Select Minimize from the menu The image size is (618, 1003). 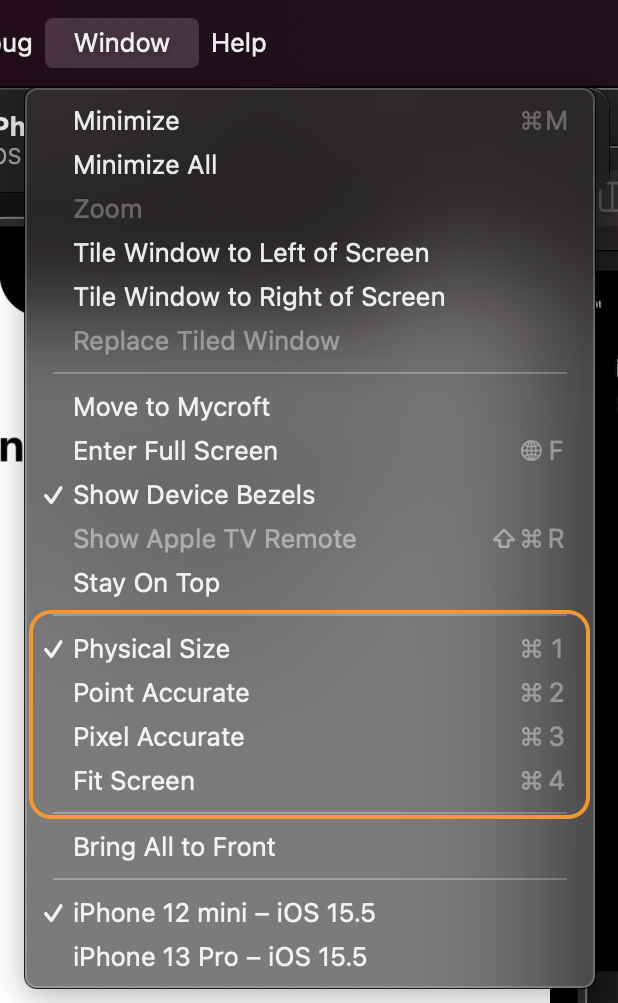[x=126, y=121]
